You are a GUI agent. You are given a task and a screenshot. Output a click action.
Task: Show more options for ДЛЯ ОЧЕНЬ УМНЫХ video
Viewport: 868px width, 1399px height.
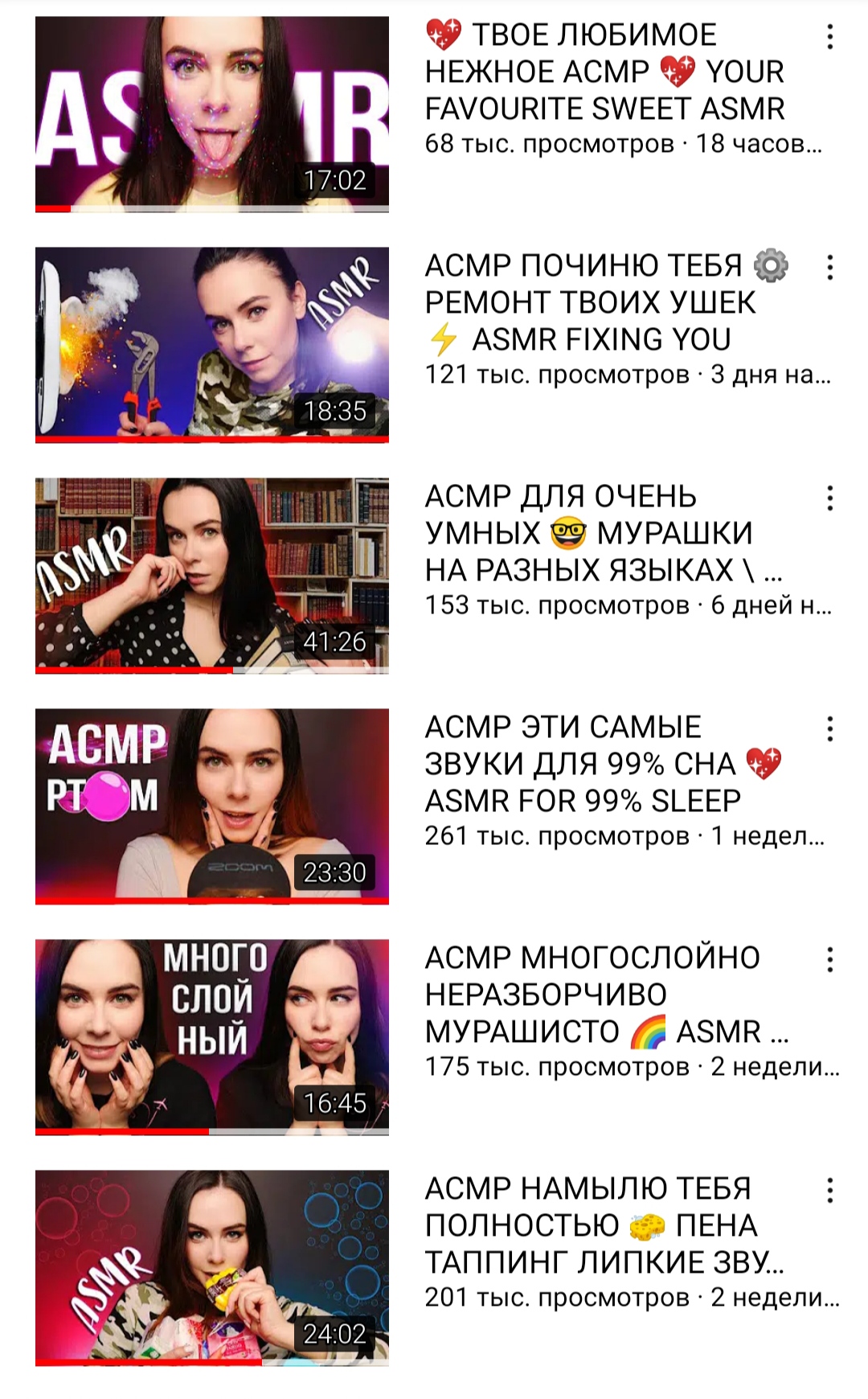tap(829, 498)
